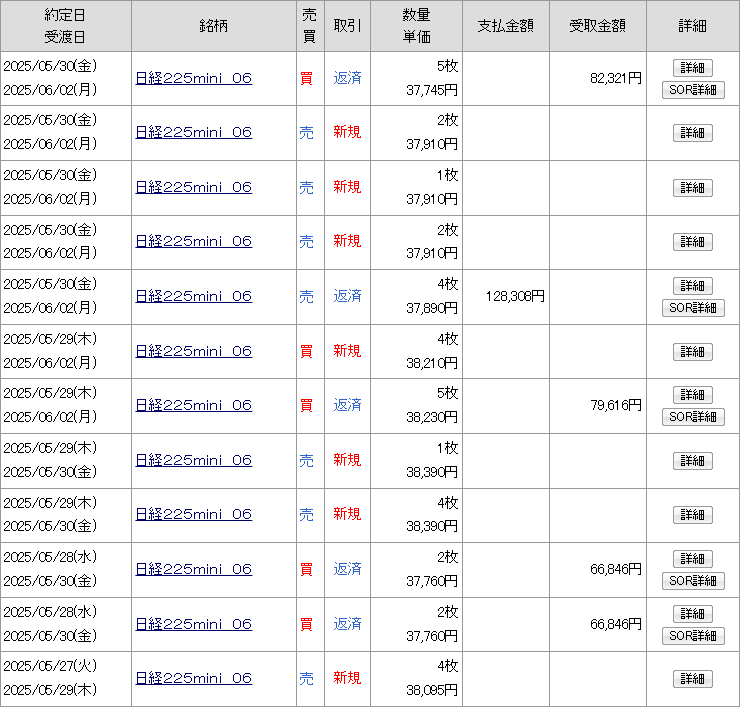Open SOR詳細 for the 128,308円 payment trade

(x=692, y=308)
